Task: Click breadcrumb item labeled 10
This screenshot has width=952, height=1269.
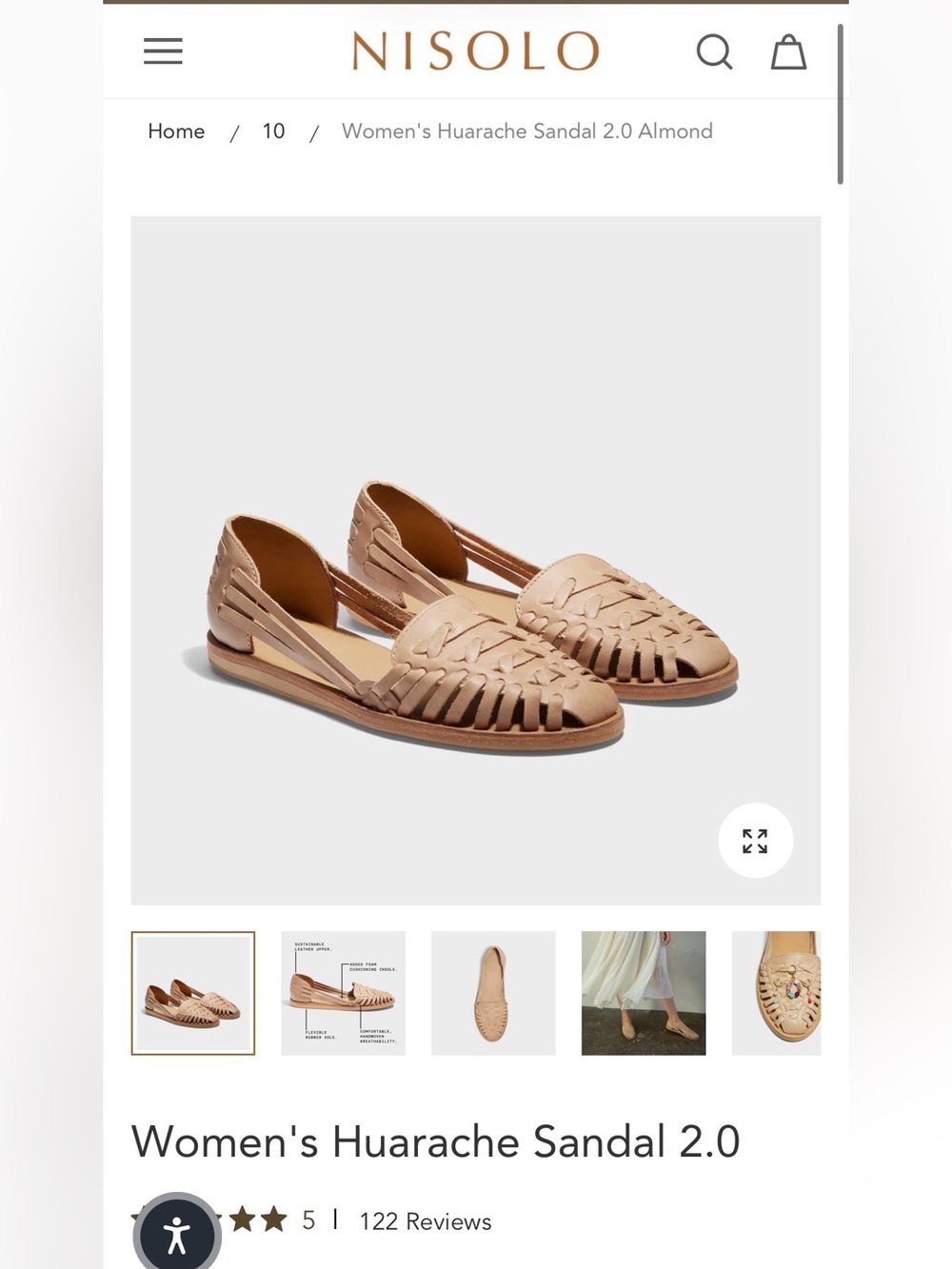Action: pos(274,131)
